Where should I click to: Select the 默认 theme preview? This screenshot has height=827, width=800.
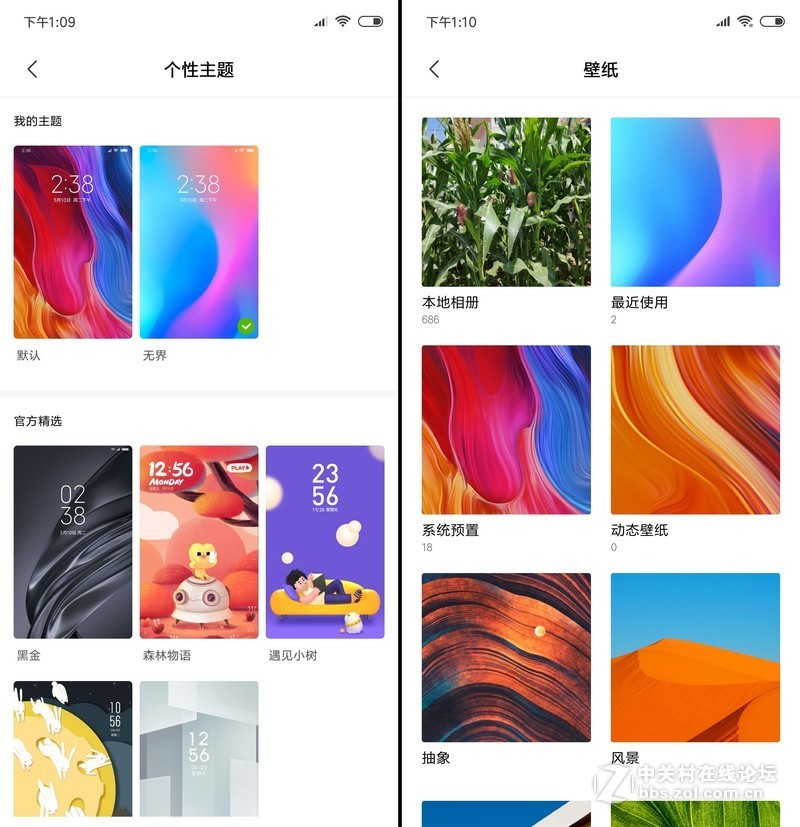(72, 240)
